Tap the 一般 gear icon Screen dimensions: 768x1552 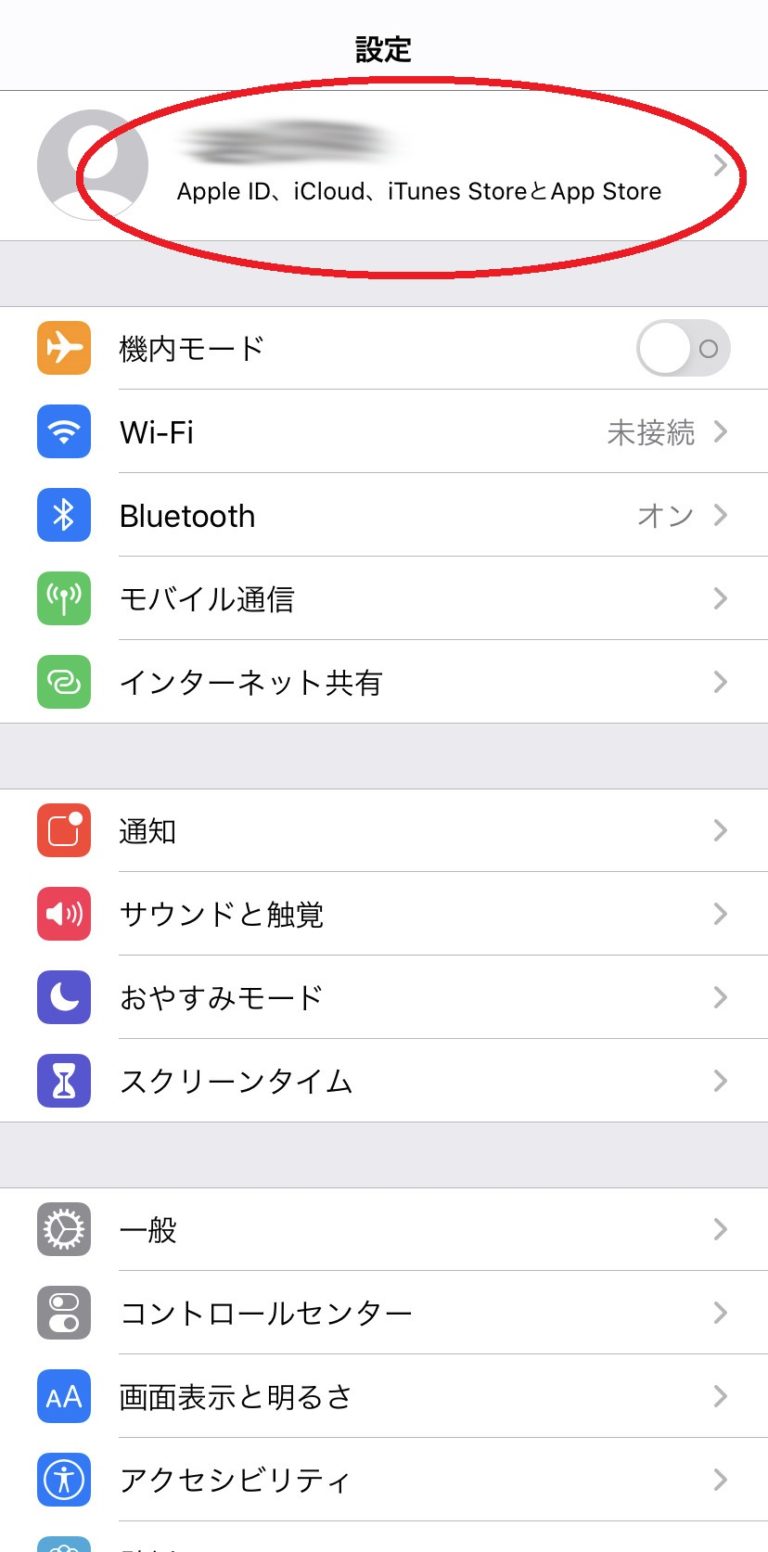[63, 1230]
